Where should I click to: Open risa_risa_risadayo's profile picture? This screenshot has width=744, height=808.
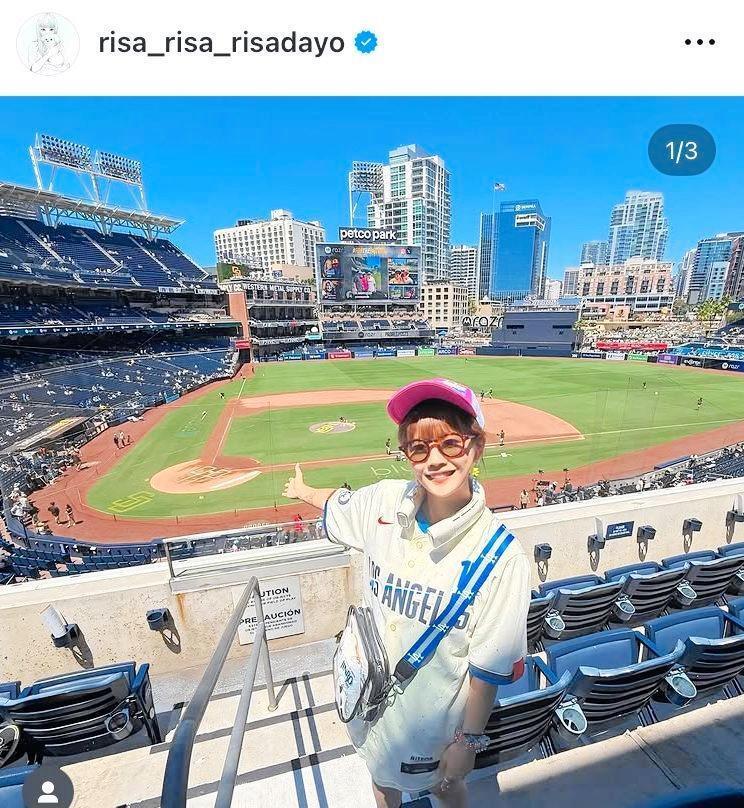(47, 44)
